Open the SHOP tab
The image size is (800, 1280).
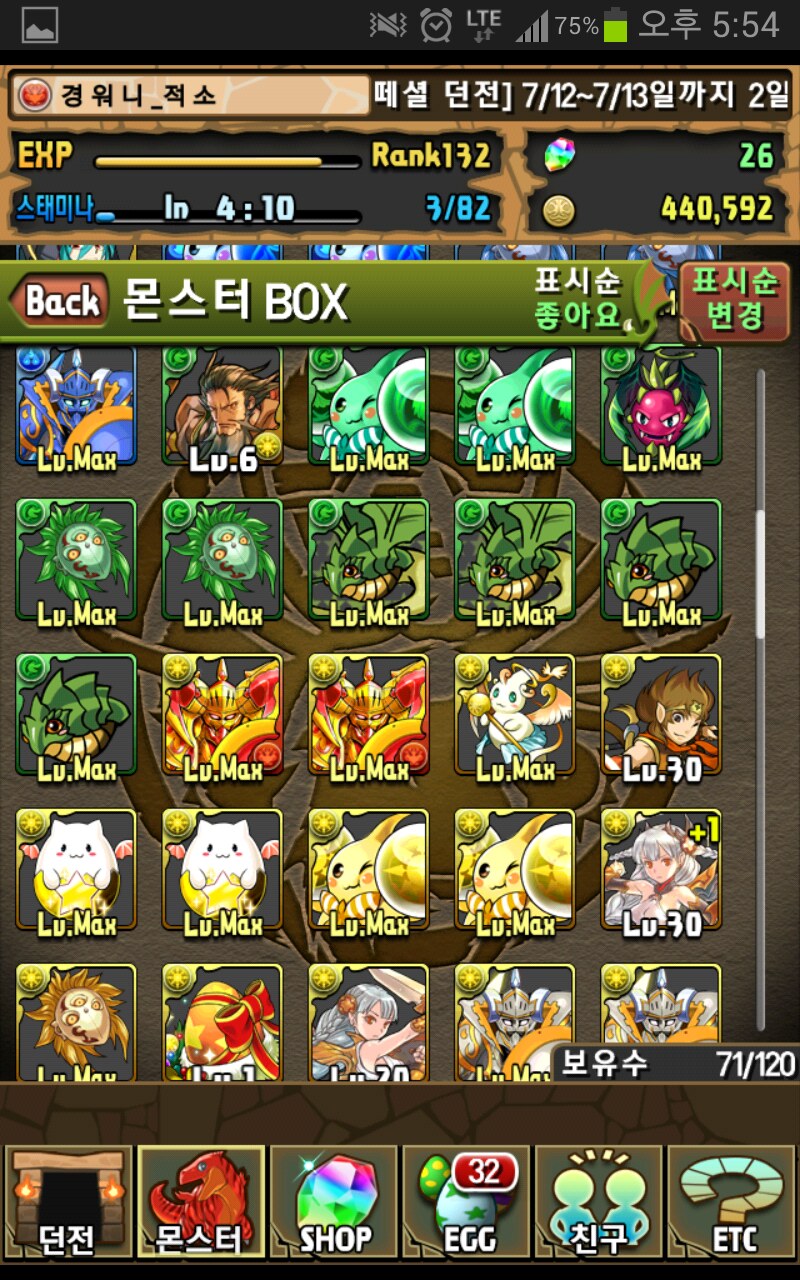pos(335,1202)
